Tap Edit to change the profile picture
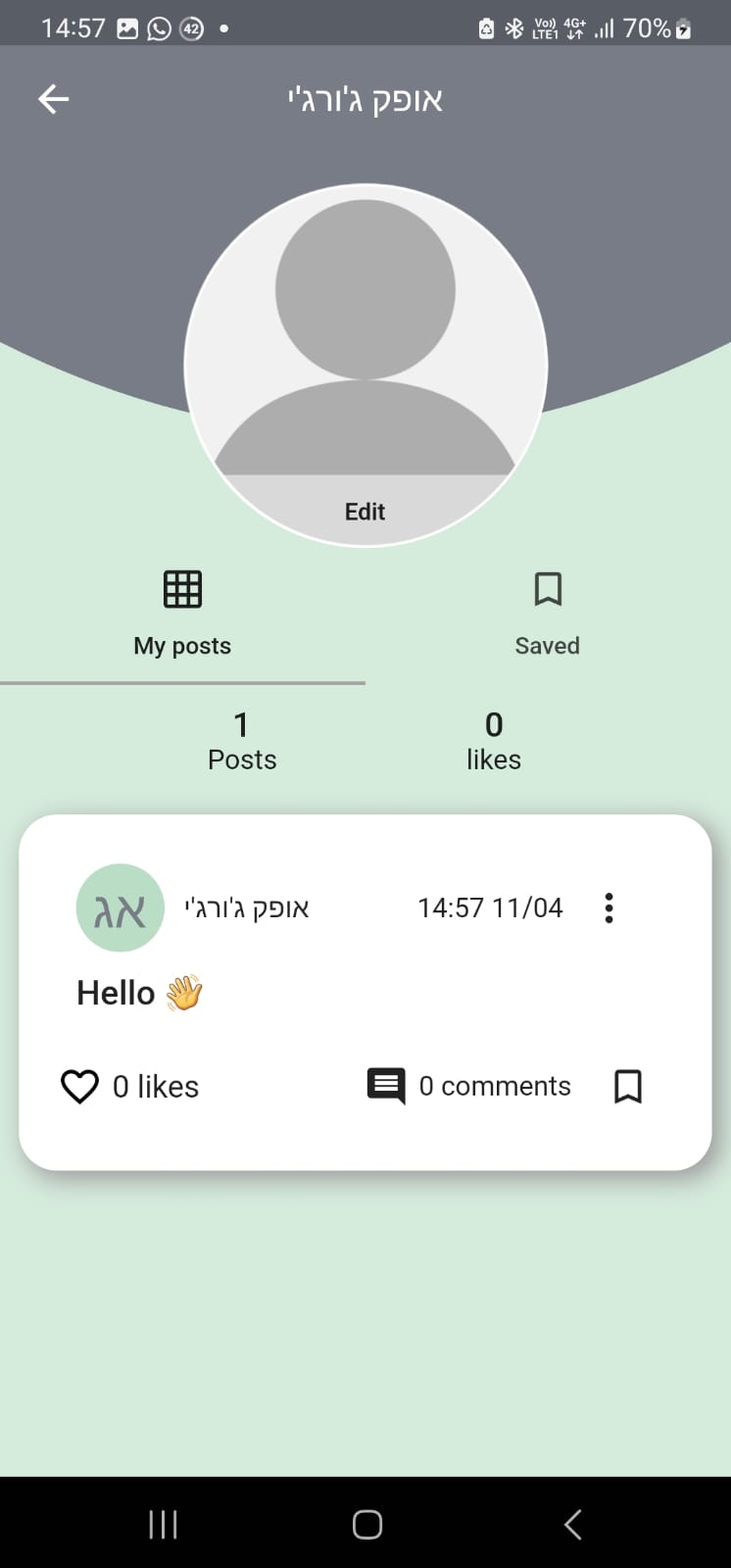This screenshot has width=731, height=1568. pyautogui.click(x=365, y=511)
